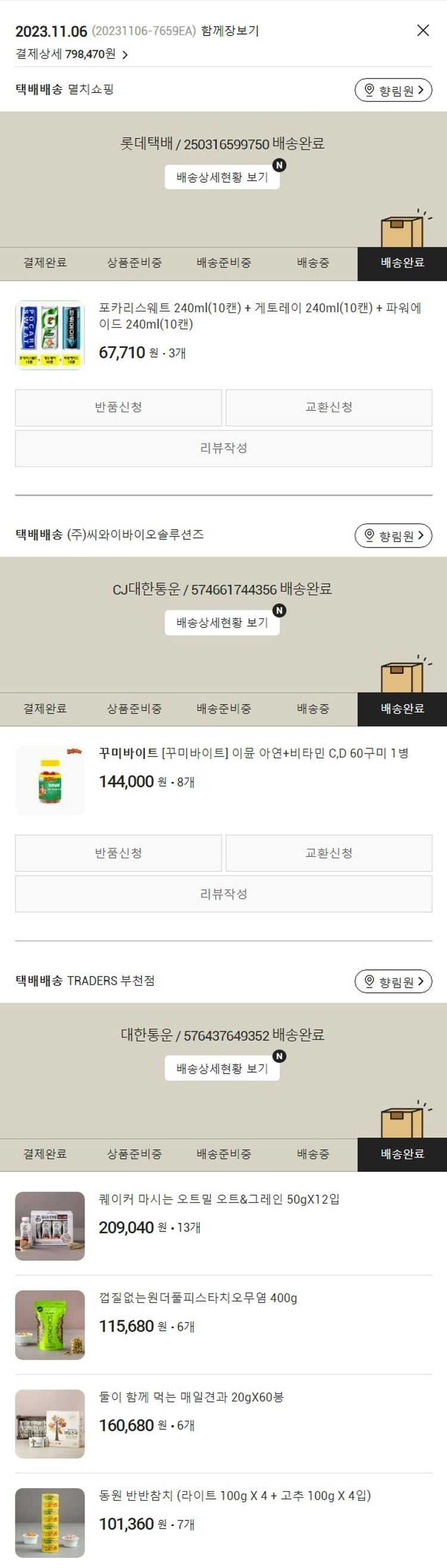Tap 향림원 location button for 씨와이바이오솔루션즈
Screen dimensions: 447x1568
(x=393, y=536)
